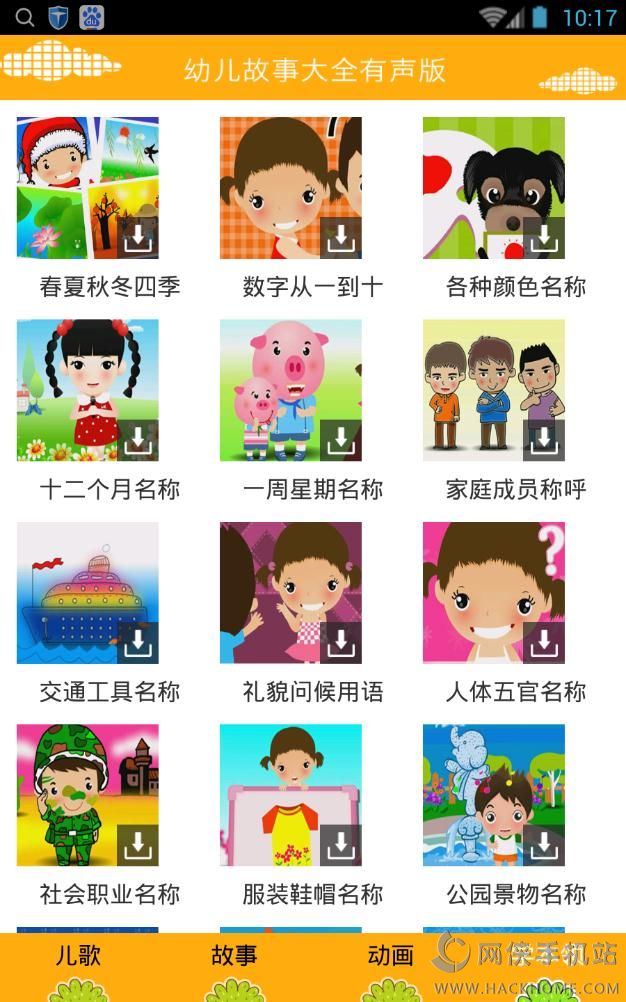Download the 家庭成员称呼 item
626x1002 pixels.
(x=544, y=440)
